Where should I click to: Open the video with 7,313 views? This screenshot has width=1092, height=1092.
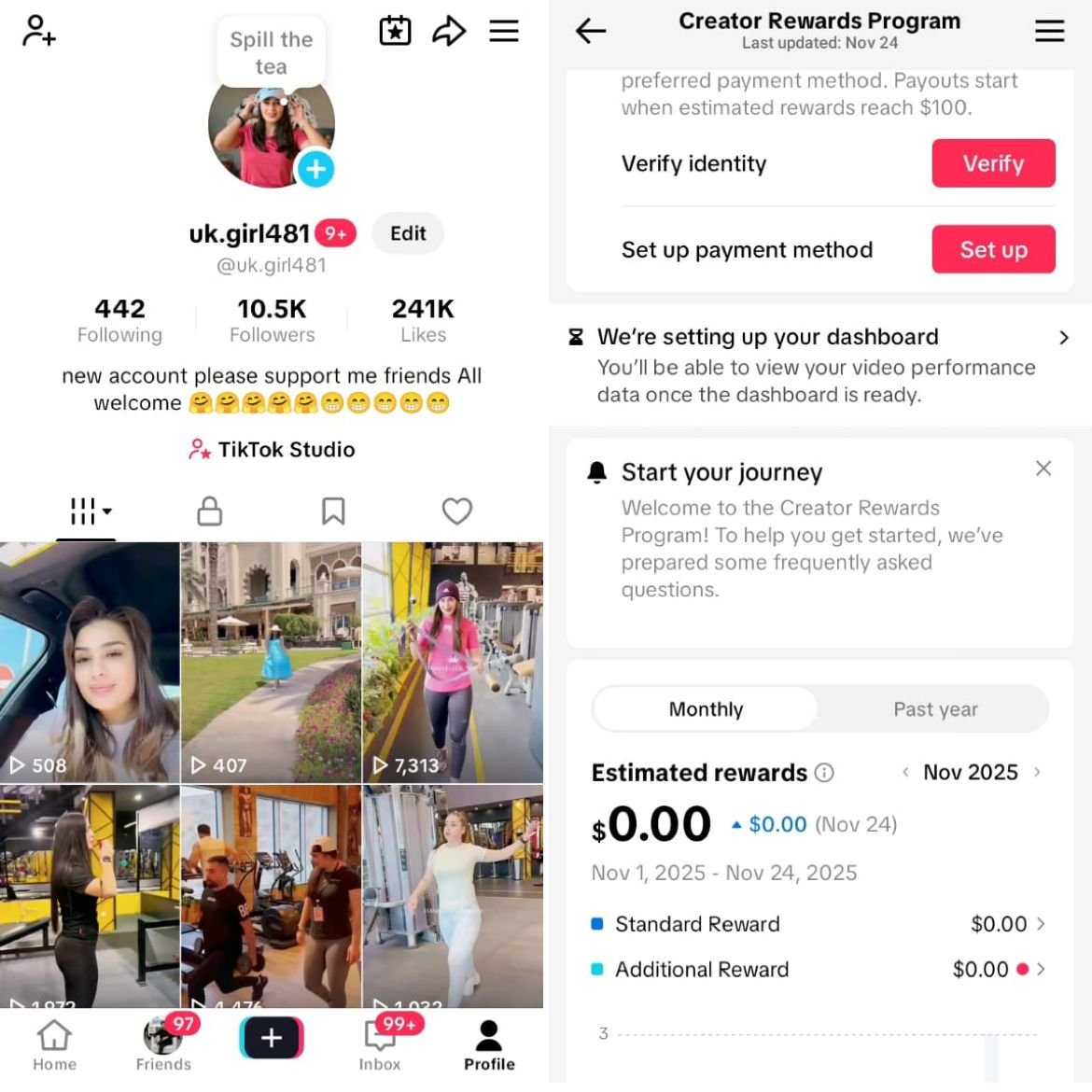point(453,663)
